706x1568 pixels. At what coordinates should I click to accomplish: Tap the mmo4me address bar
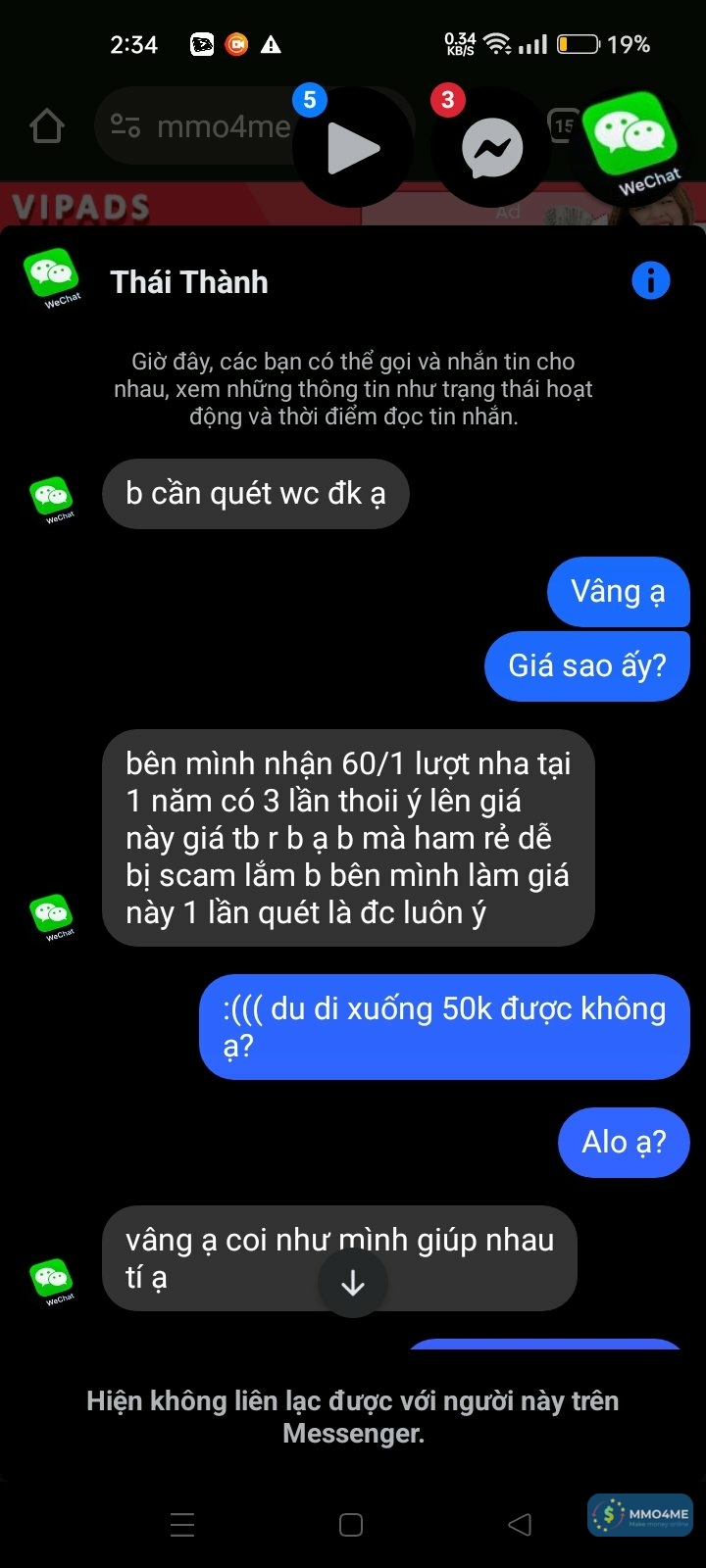point(206,126)
